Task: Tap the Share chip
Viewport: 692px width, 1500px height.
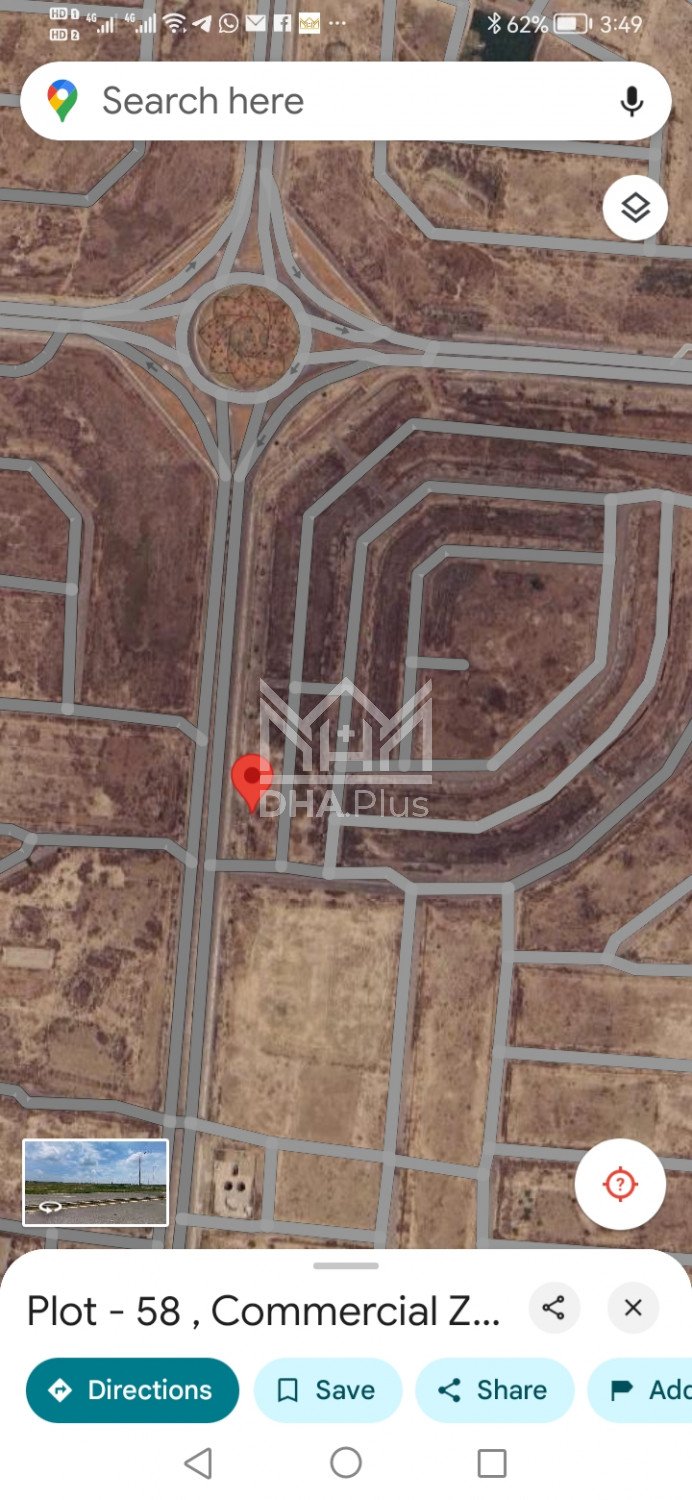Action: click(x=494, y=1390)
